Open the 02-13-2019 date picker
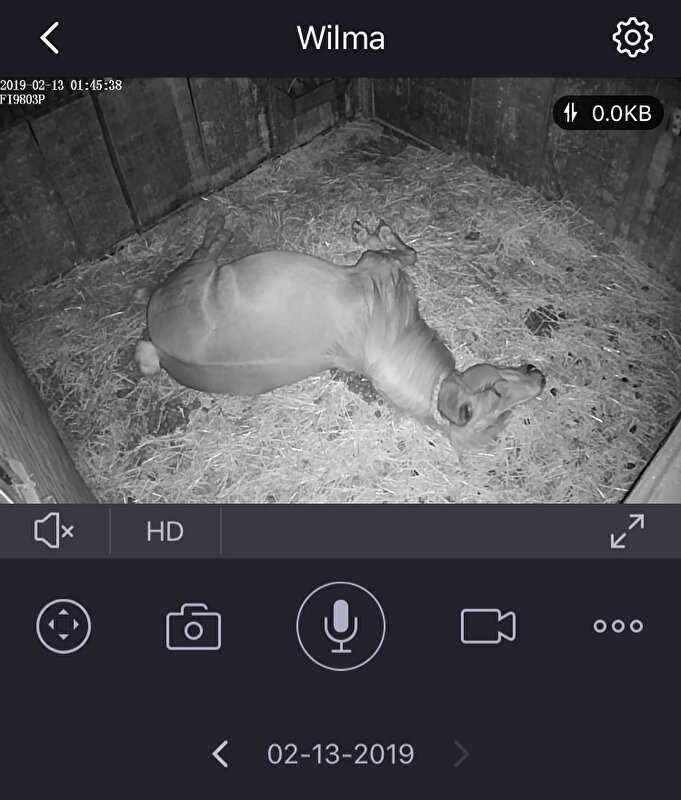 340,754
